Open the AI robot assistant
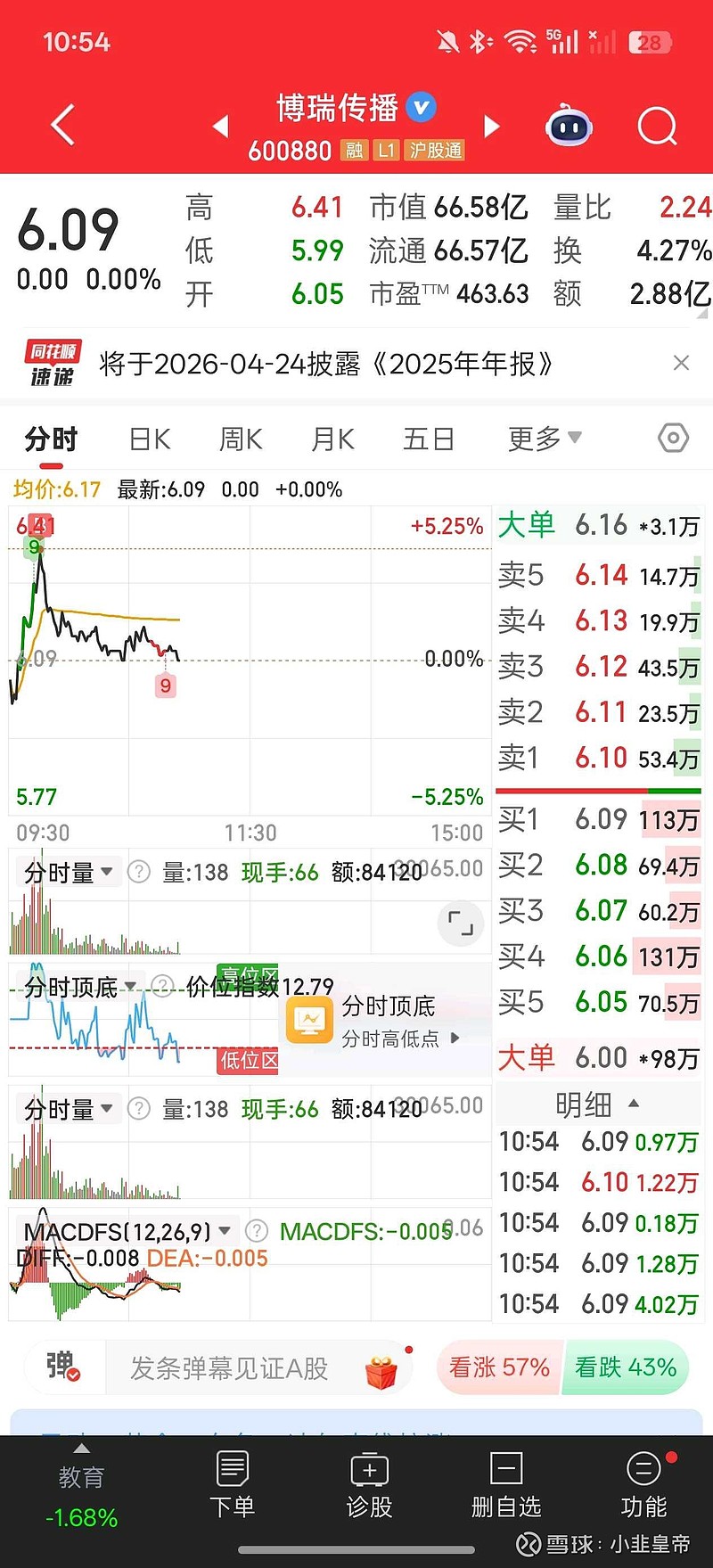 (569, 127)
